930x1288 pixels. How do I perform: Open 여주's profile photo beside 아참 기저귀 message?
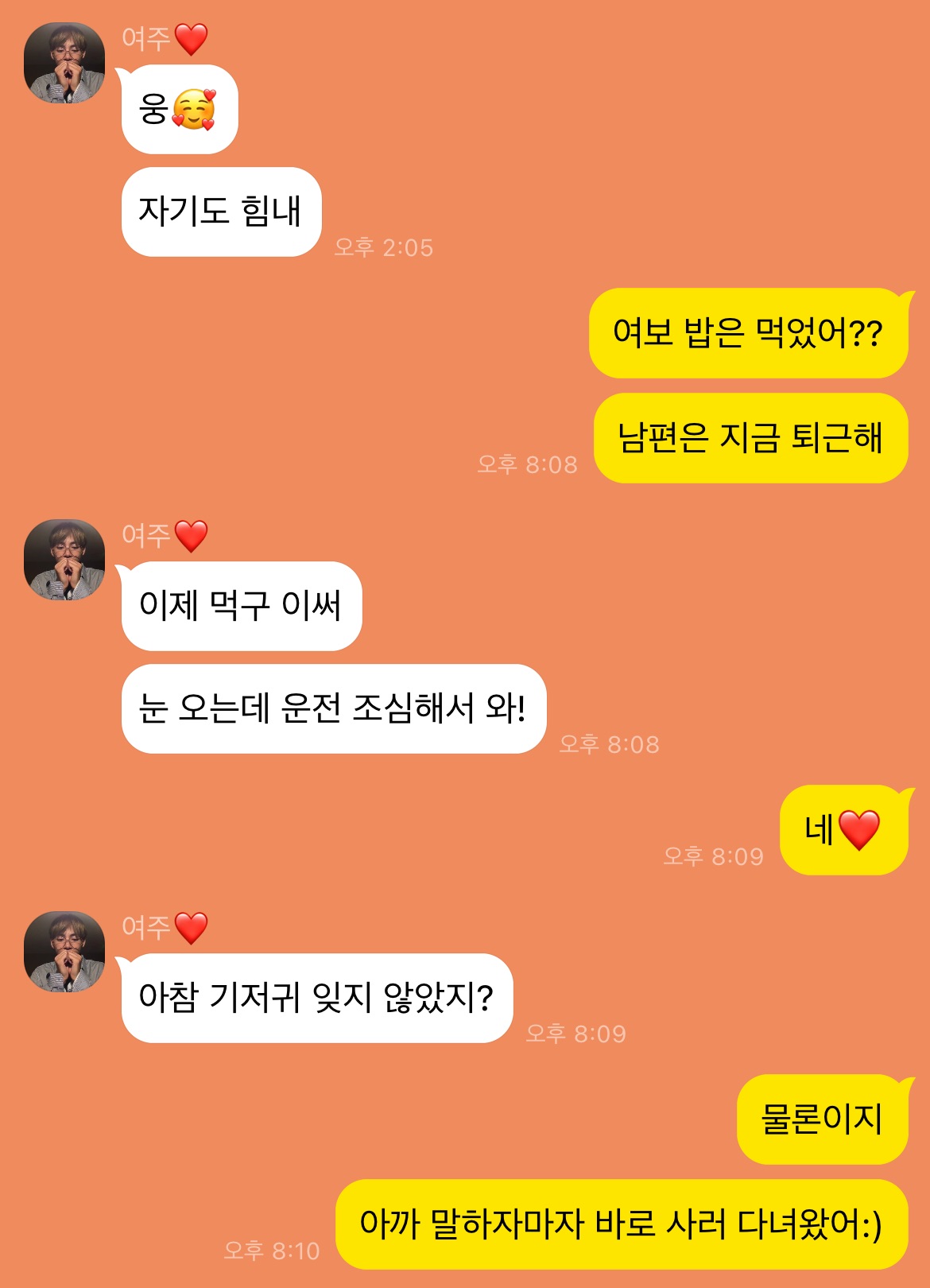[x=64, y=952]
